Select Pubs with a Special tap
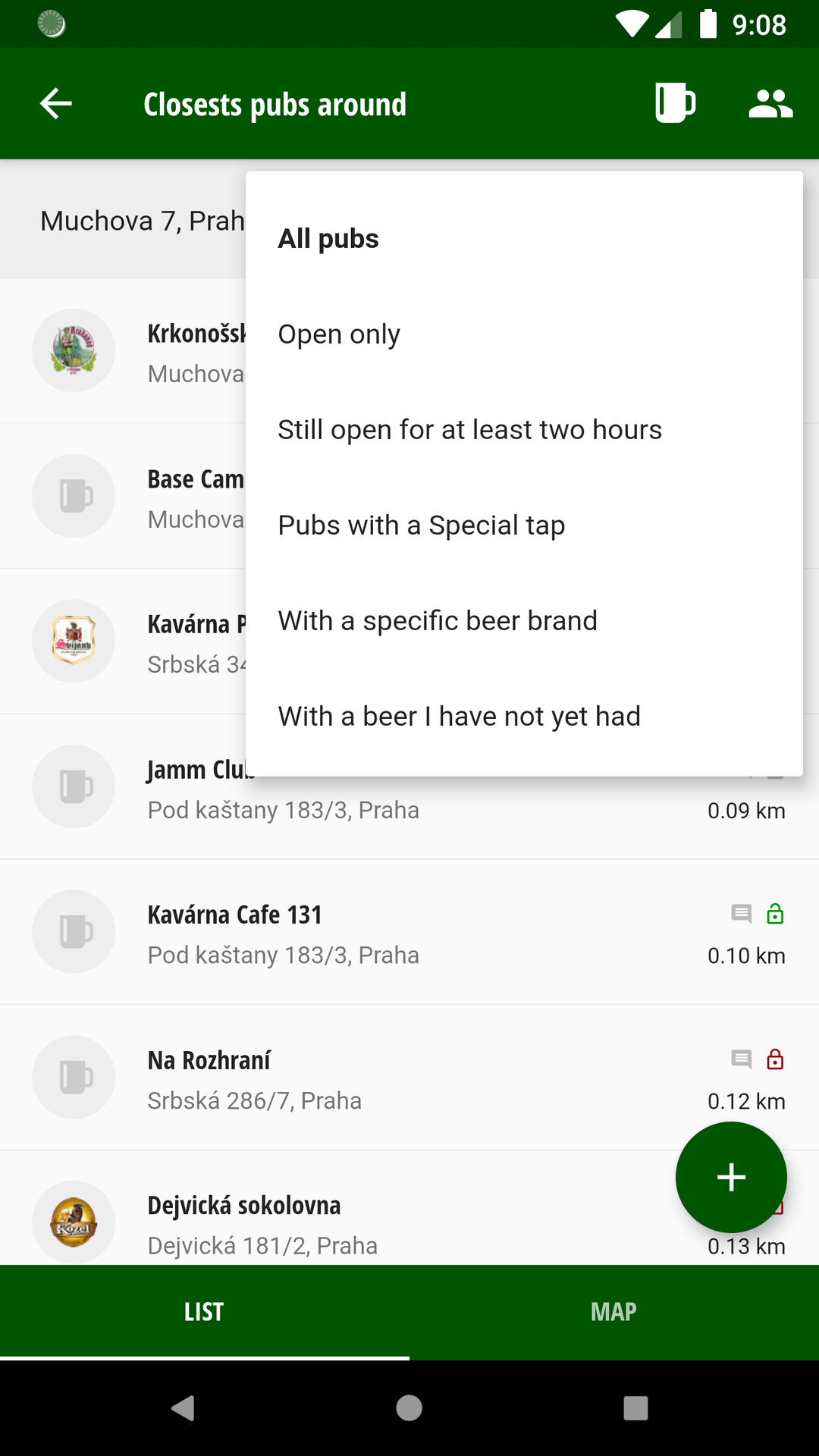This screenshot has width=819, height=1456. click(x=421, y=526)
